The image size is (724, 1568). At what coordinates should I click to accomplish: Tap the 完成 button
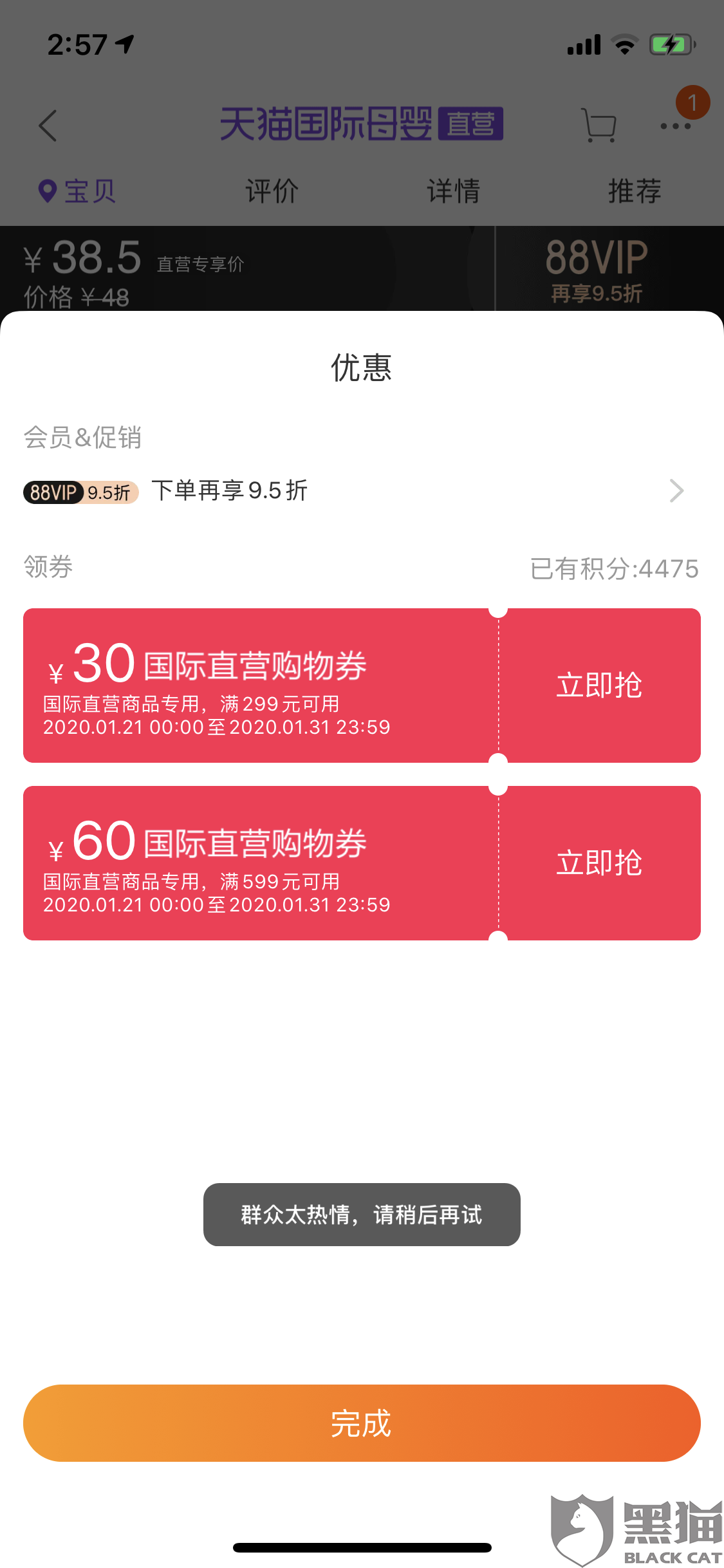click(x=362, y=1423)
